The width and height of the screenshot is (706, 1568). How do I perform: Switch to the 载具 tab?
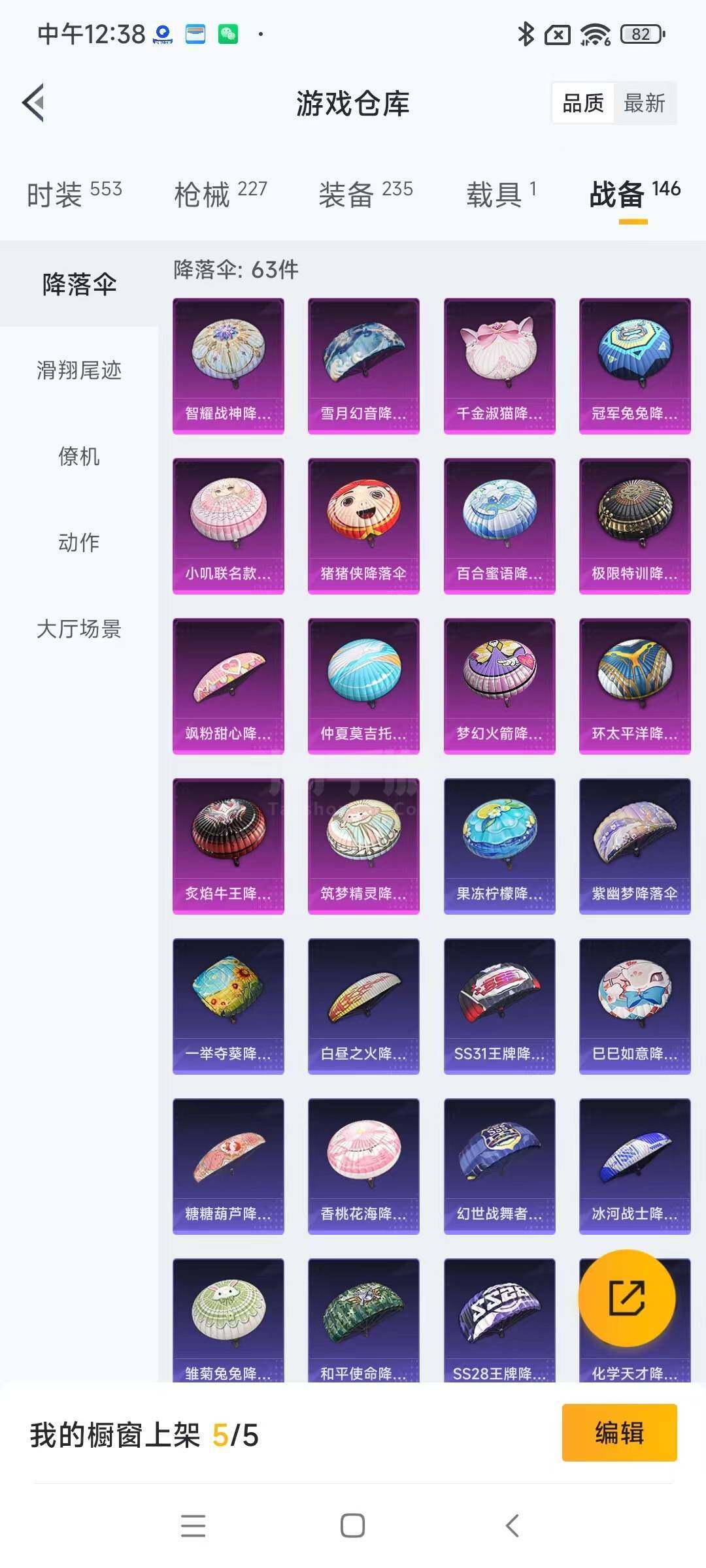501,194
